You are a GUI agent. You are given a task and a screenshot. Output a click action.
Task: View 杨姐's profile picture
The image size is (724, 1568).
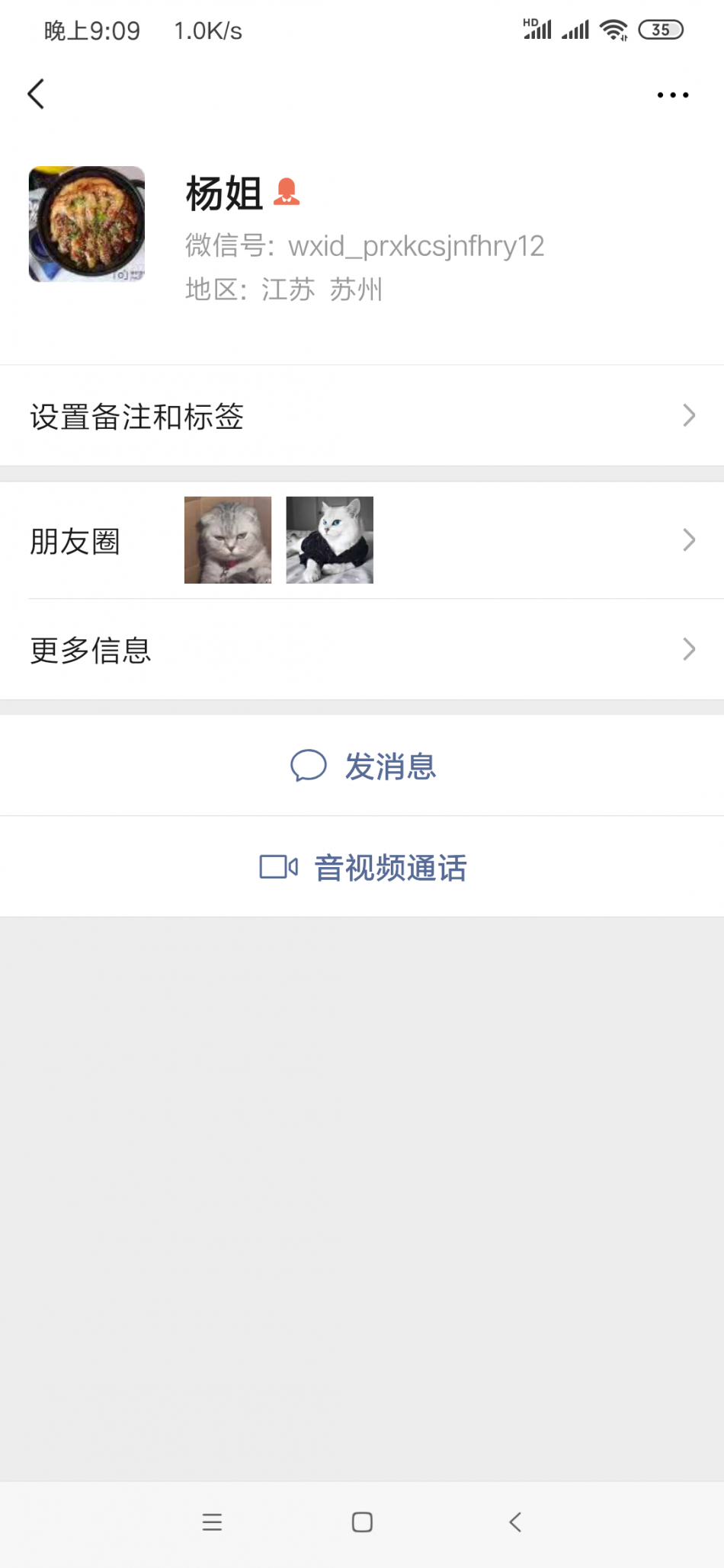click(87, 224)
